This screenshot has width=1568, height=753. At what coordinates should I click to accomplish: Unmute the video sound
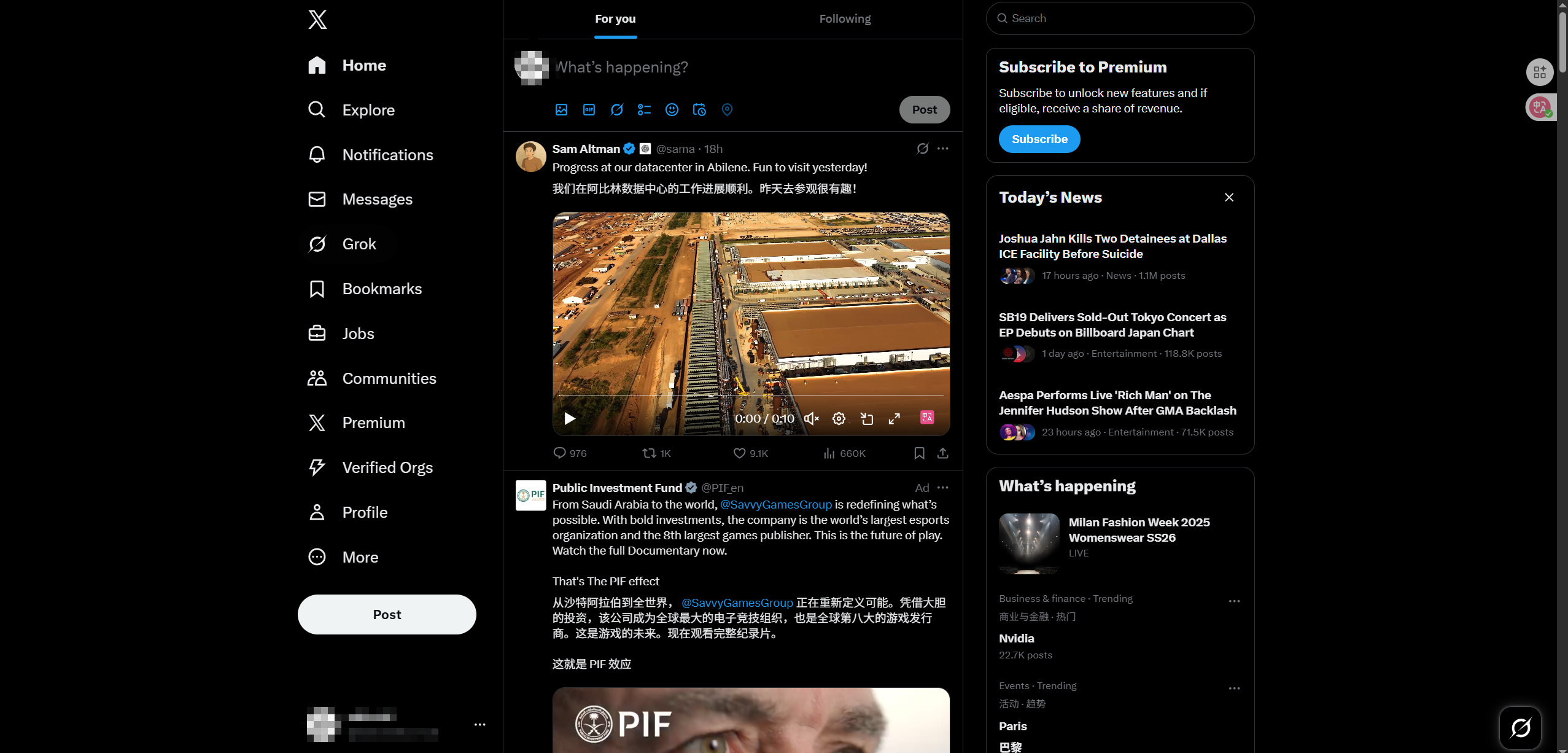(811, 418)
